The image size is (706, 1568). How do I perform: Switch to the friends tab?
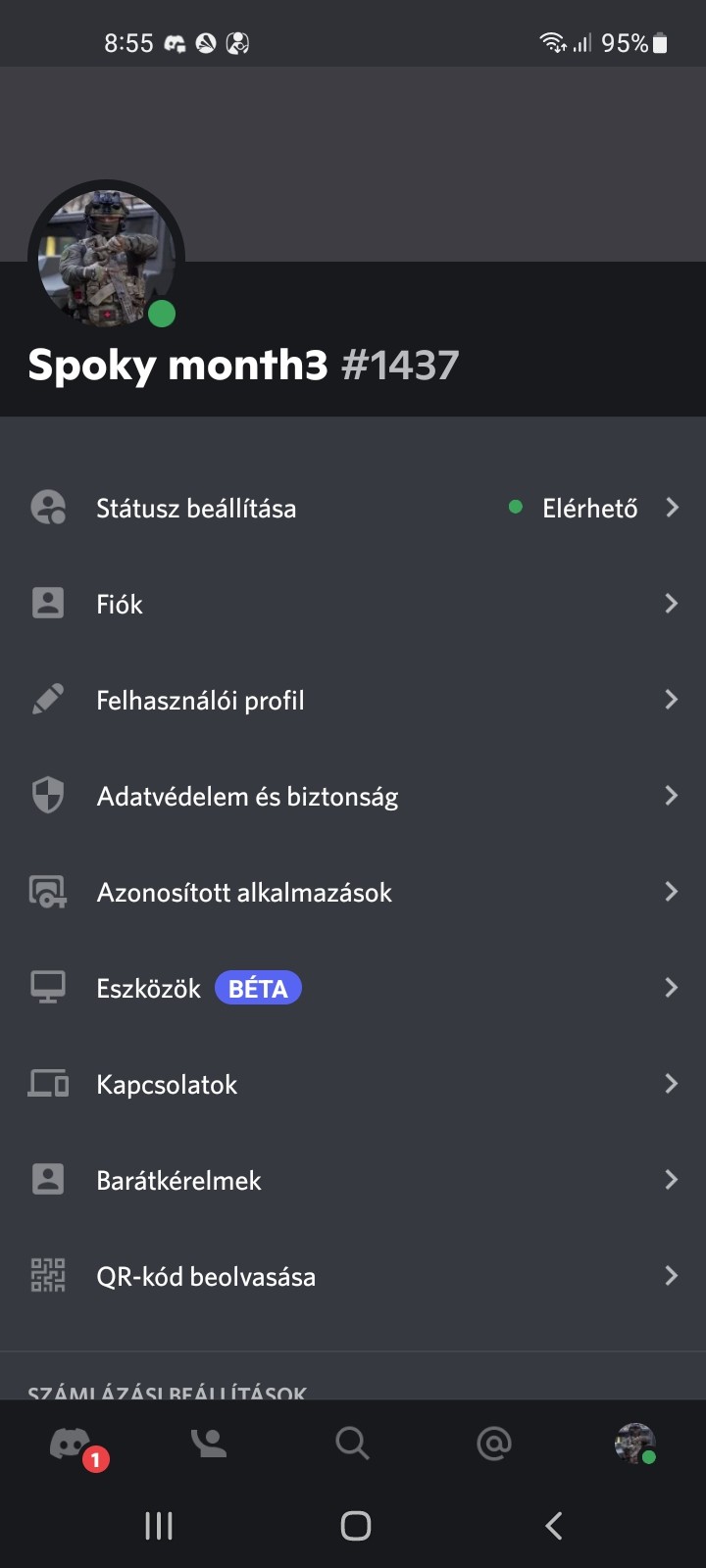pyautogui.click(x=210, y=1444)
